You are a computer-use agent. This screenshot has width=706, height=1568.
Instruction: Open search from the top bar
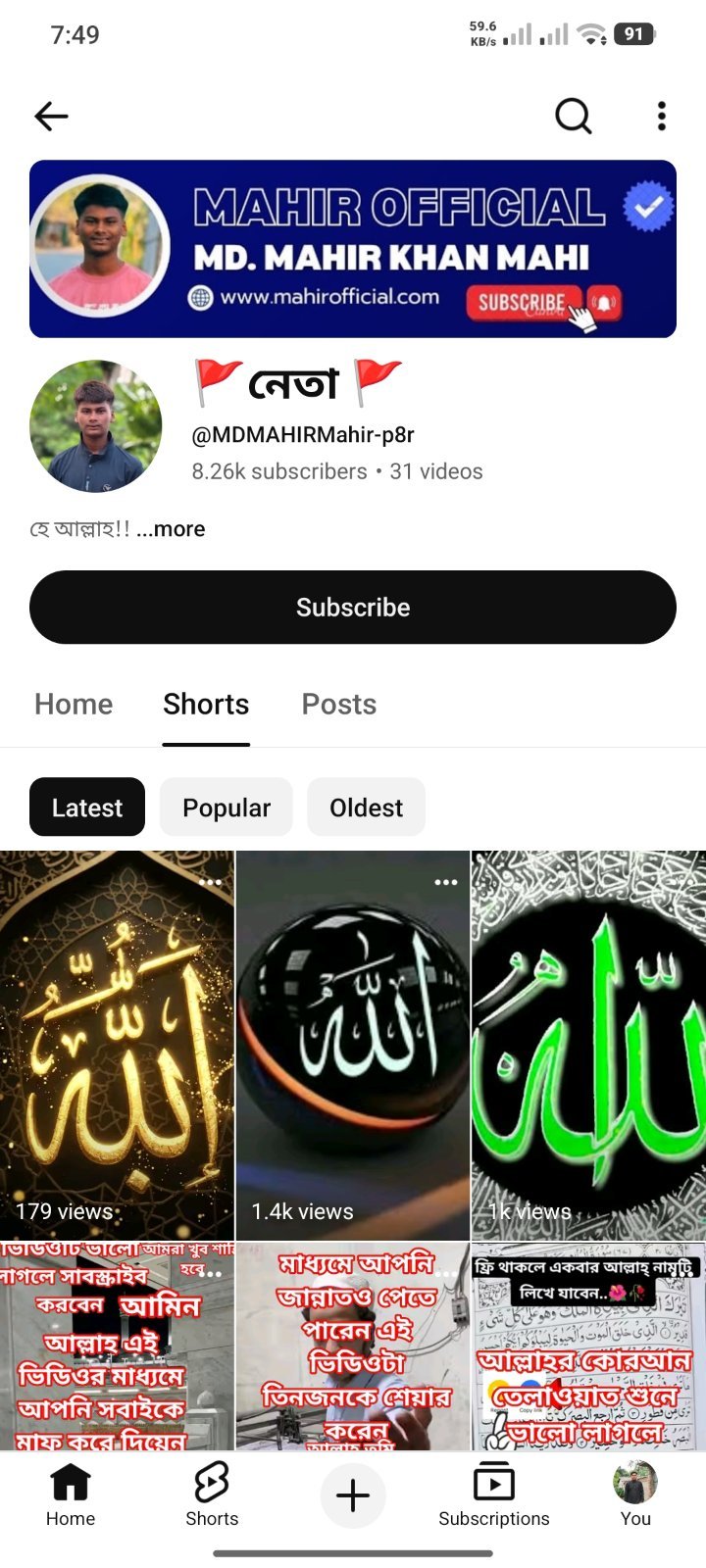[574, 117]
